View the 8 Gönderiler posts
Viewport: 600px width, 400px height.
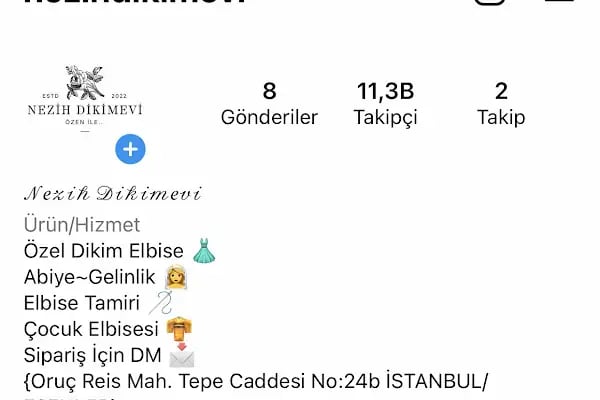pos(269,104)
